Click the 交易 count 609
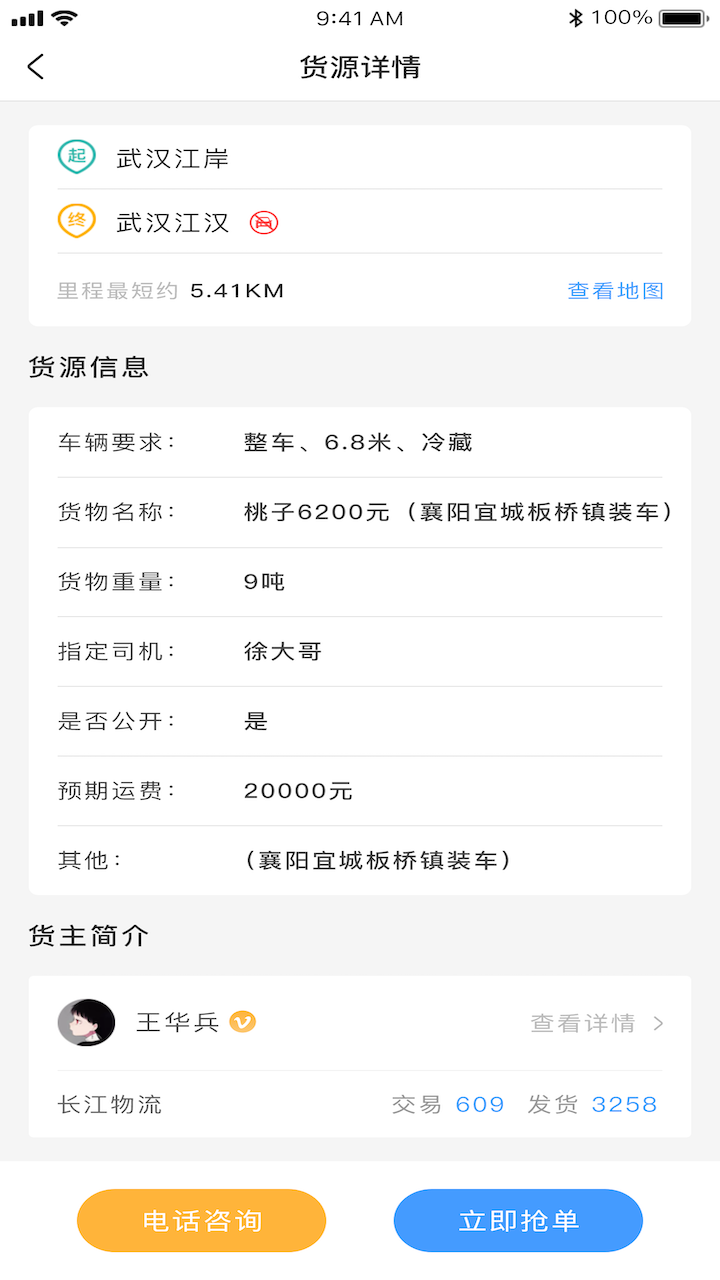The width and height of the screenshot is (720, 1280). [x=479, y=1104]
